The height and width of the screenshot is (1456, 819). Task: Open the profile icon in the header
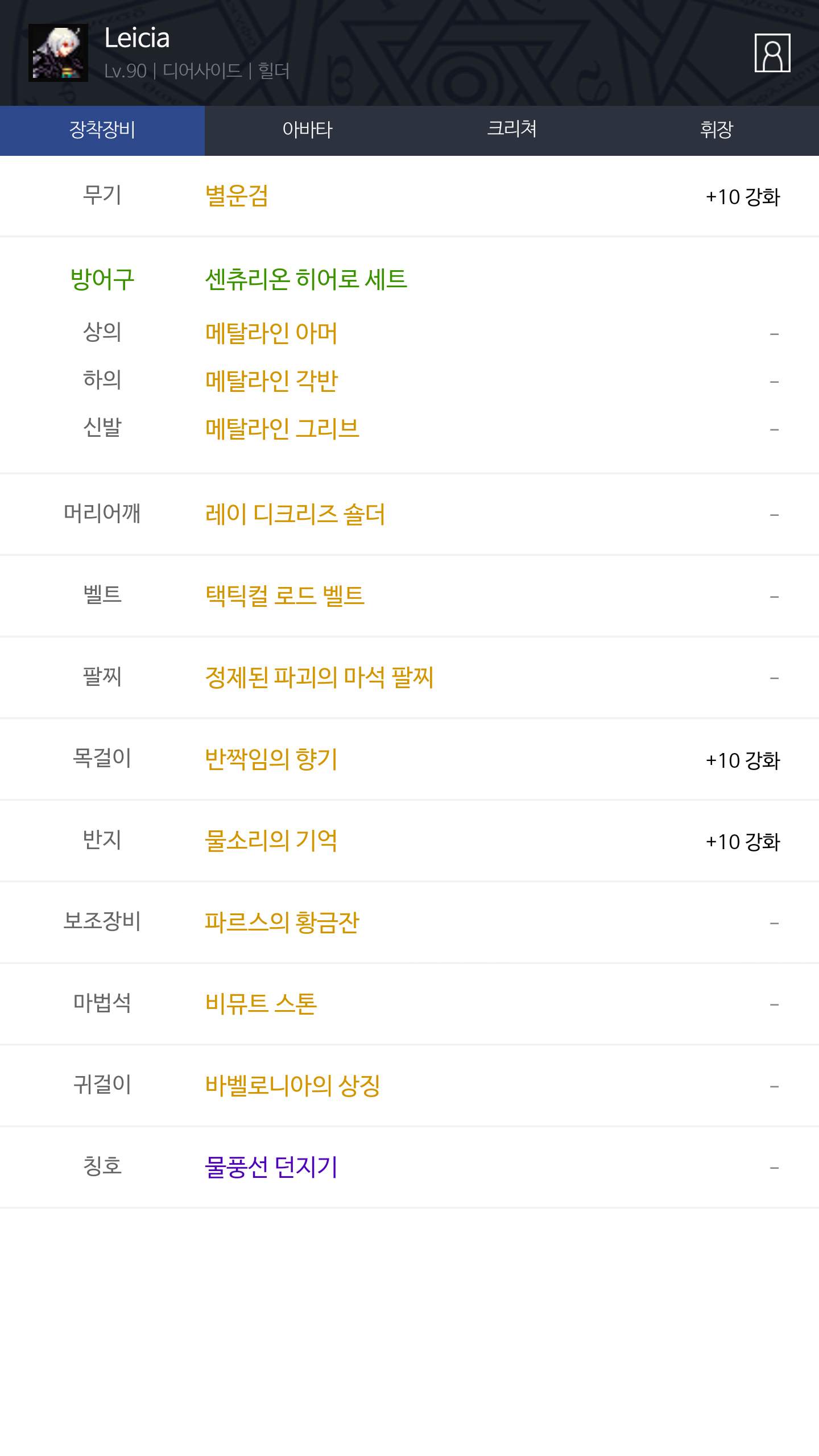pyautogui.click(x=772, y=53)
